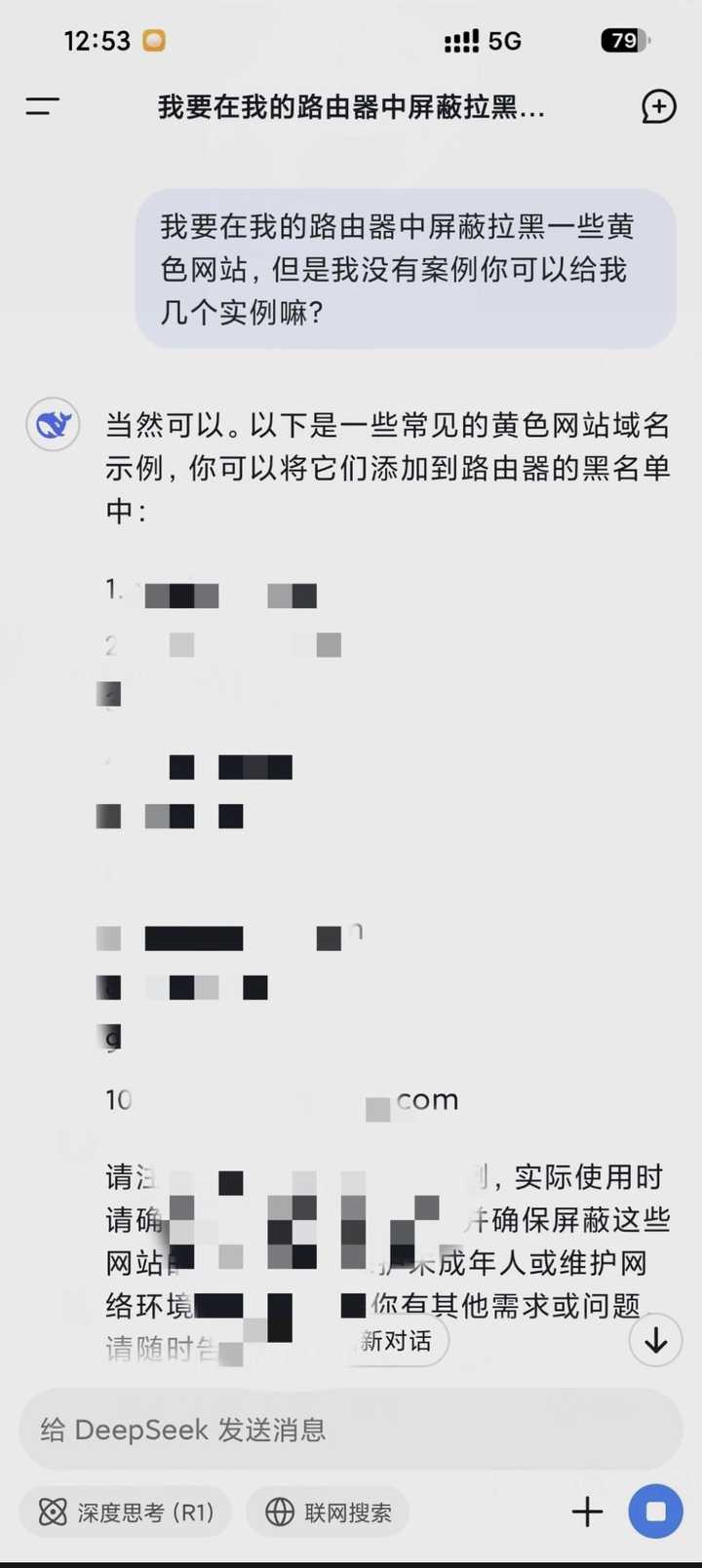Open the plus attachment button
The width and height of the screenshot is (702, 1568).
pos(587,1511)
